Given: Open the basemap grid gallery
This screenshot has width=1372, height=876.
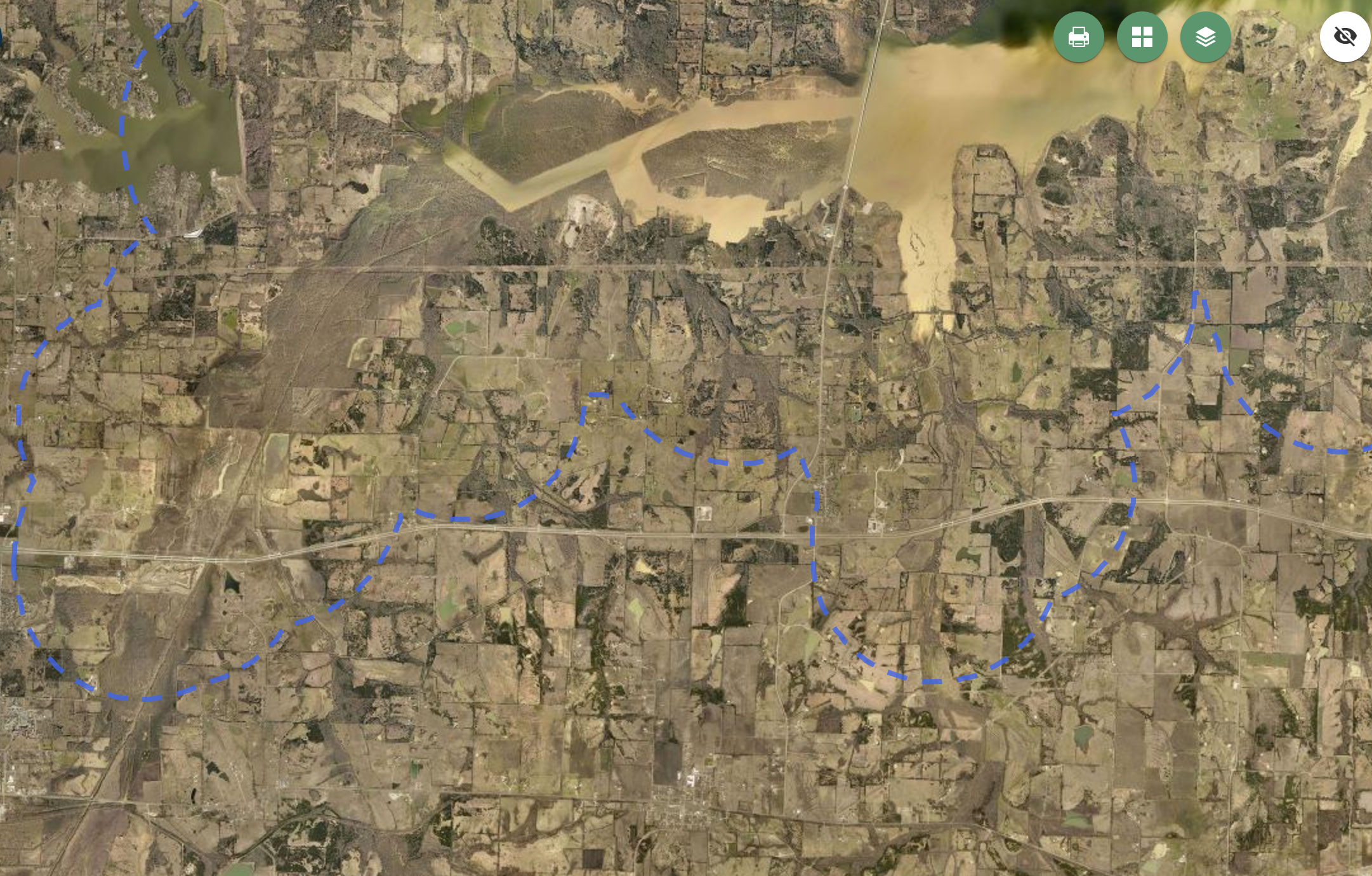Looking at the screenshot, I should pos(1142,37).
